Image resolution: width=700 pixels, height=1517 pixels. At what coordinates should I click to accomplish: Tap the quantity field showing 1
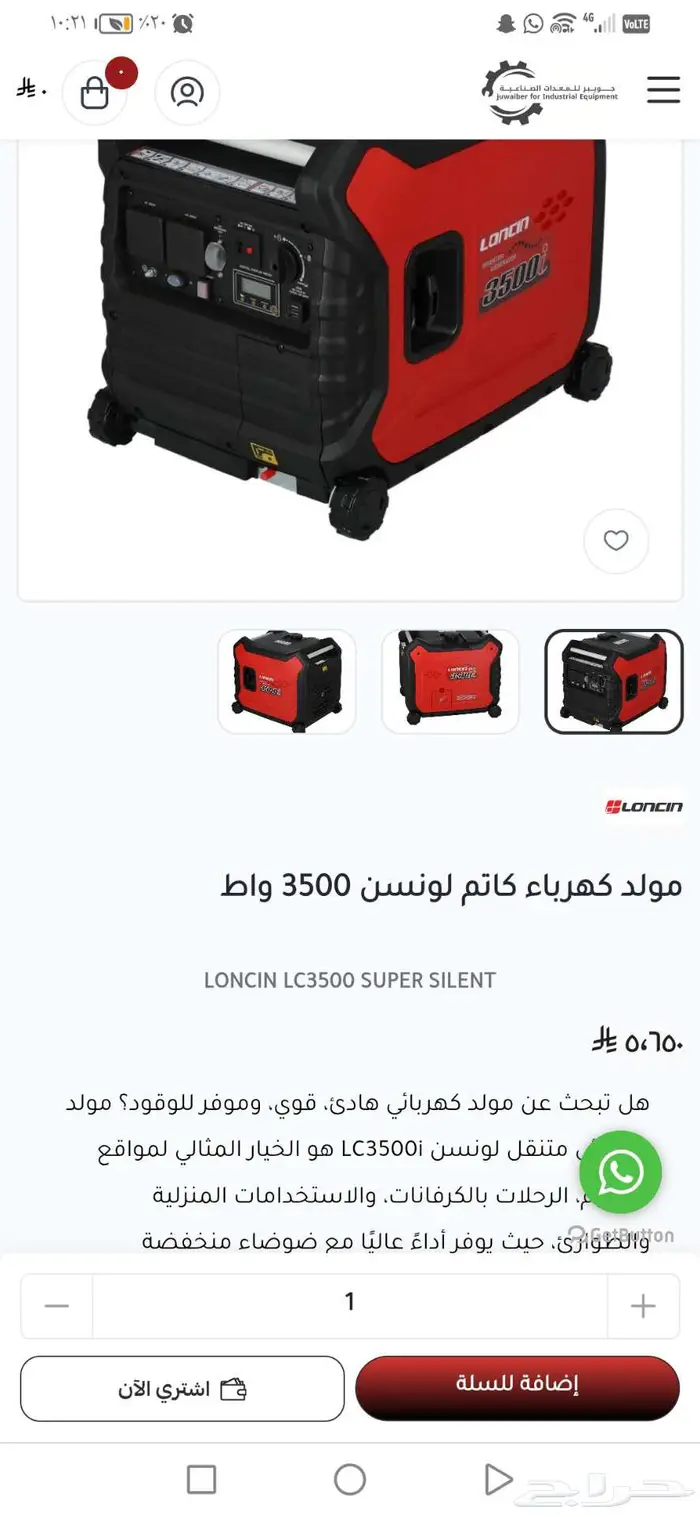click(x=350, y=1303)
